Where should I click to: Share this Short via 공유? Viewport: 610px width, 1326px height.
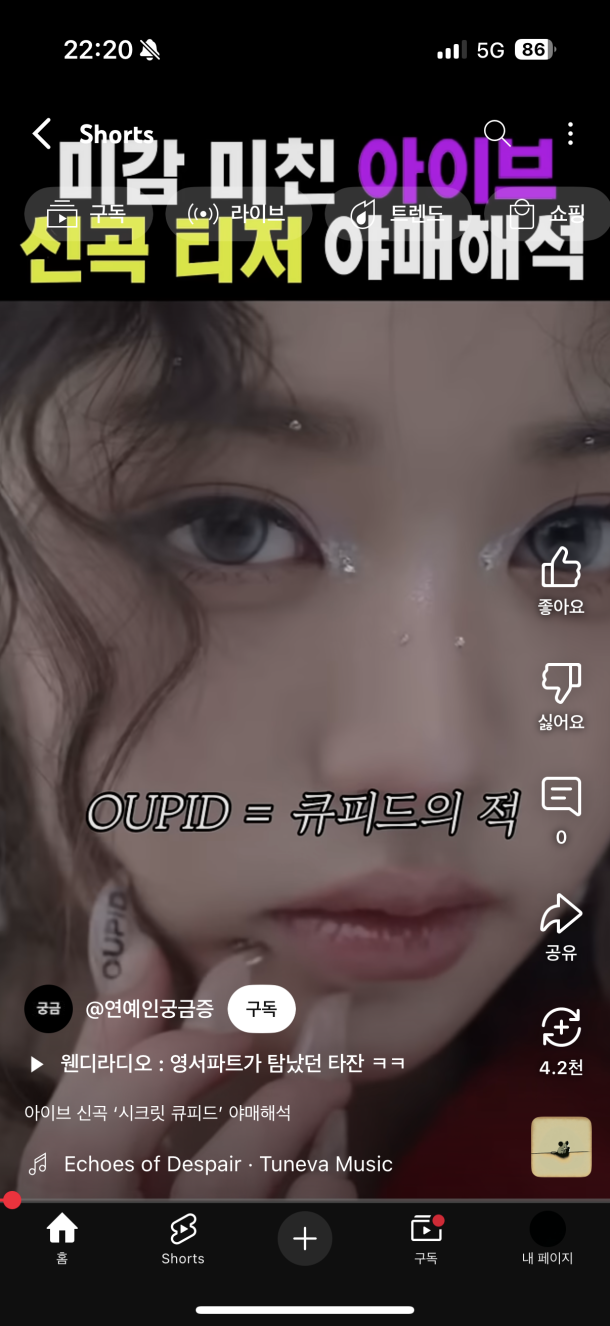click(561, 926)
